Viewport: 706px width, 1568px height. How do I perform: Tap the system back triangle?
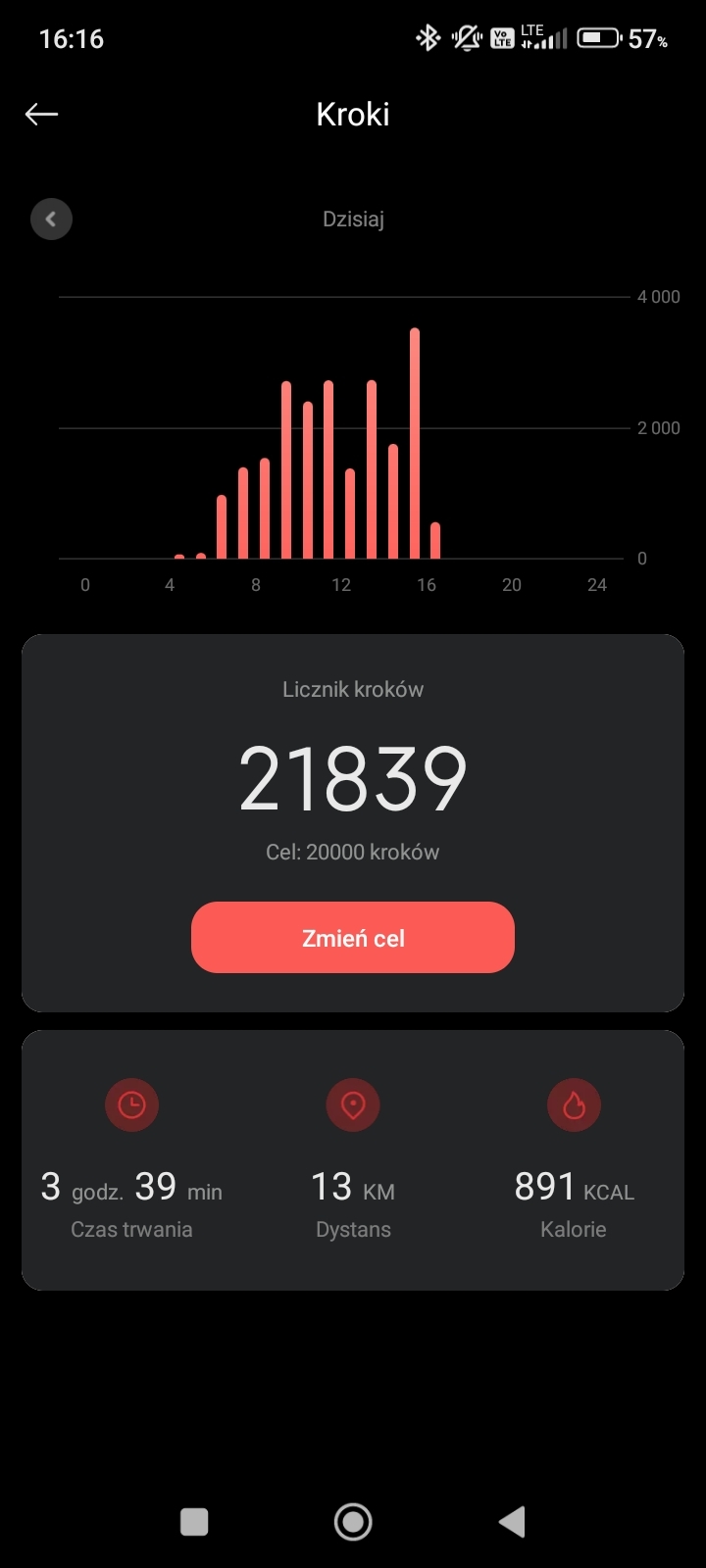[x=512, y=1522]
